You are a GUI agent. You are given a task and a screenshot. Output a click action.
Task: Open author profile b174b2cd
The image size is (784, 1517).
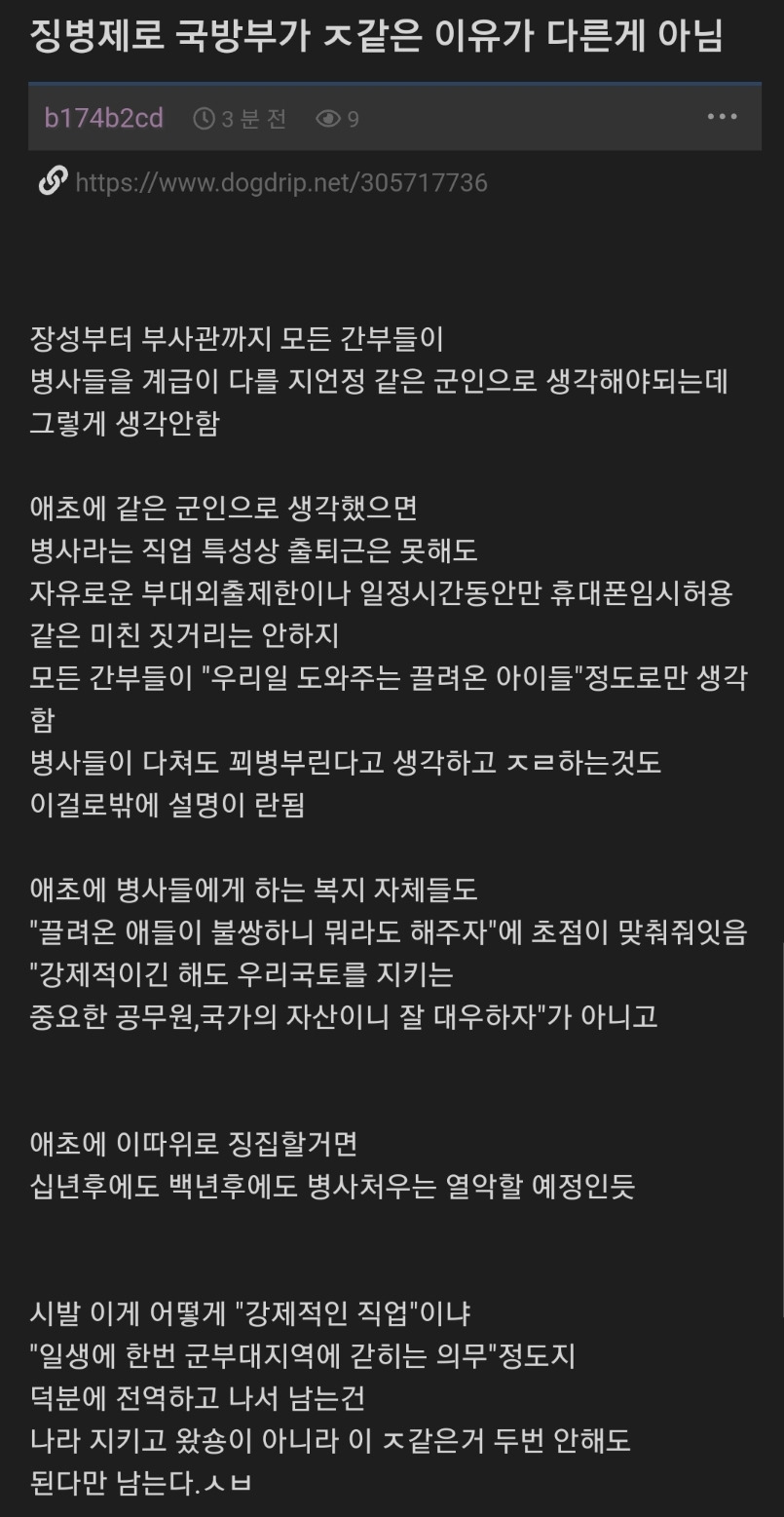[x=104, y=119]
